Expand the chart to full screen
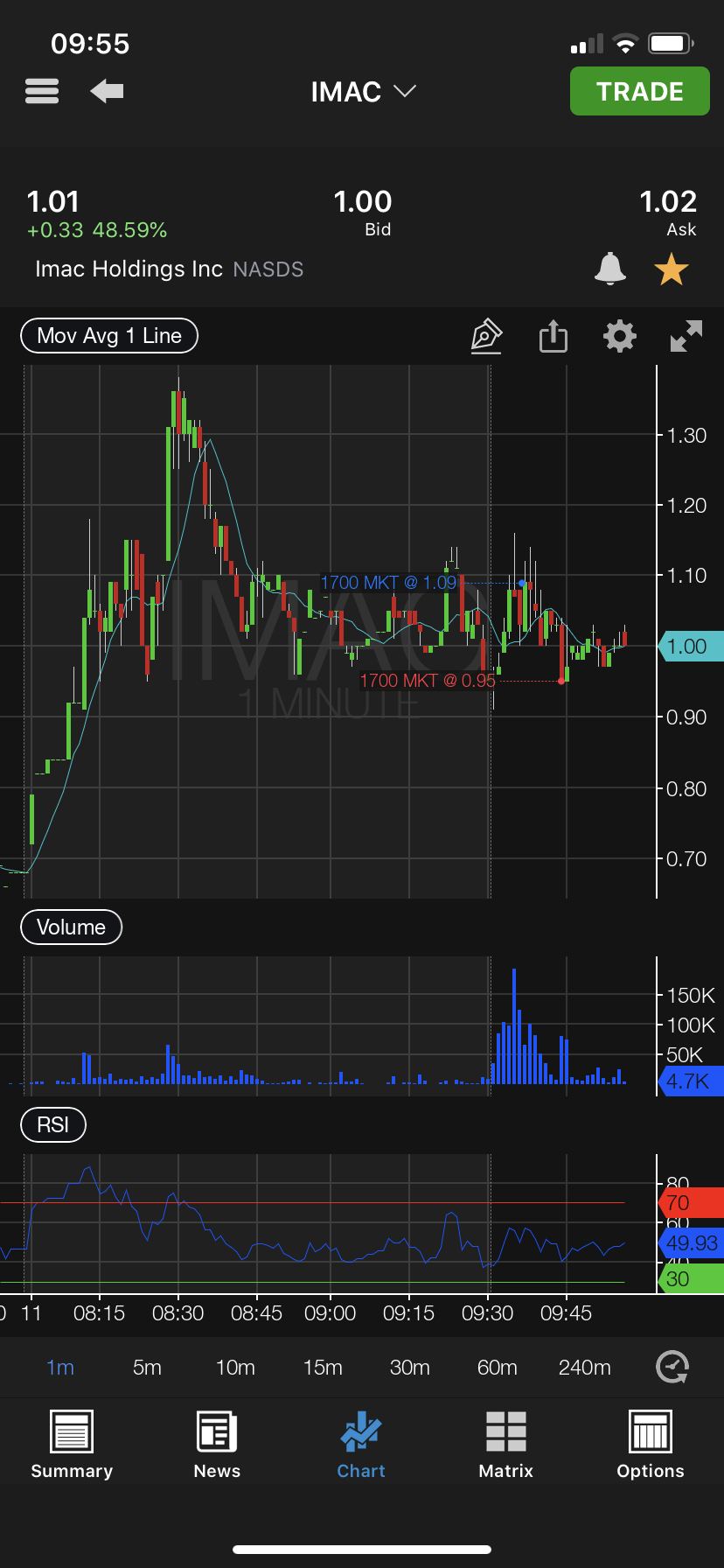The width and height of the screenshot is (724, 1568). click(x=686, y=336)
